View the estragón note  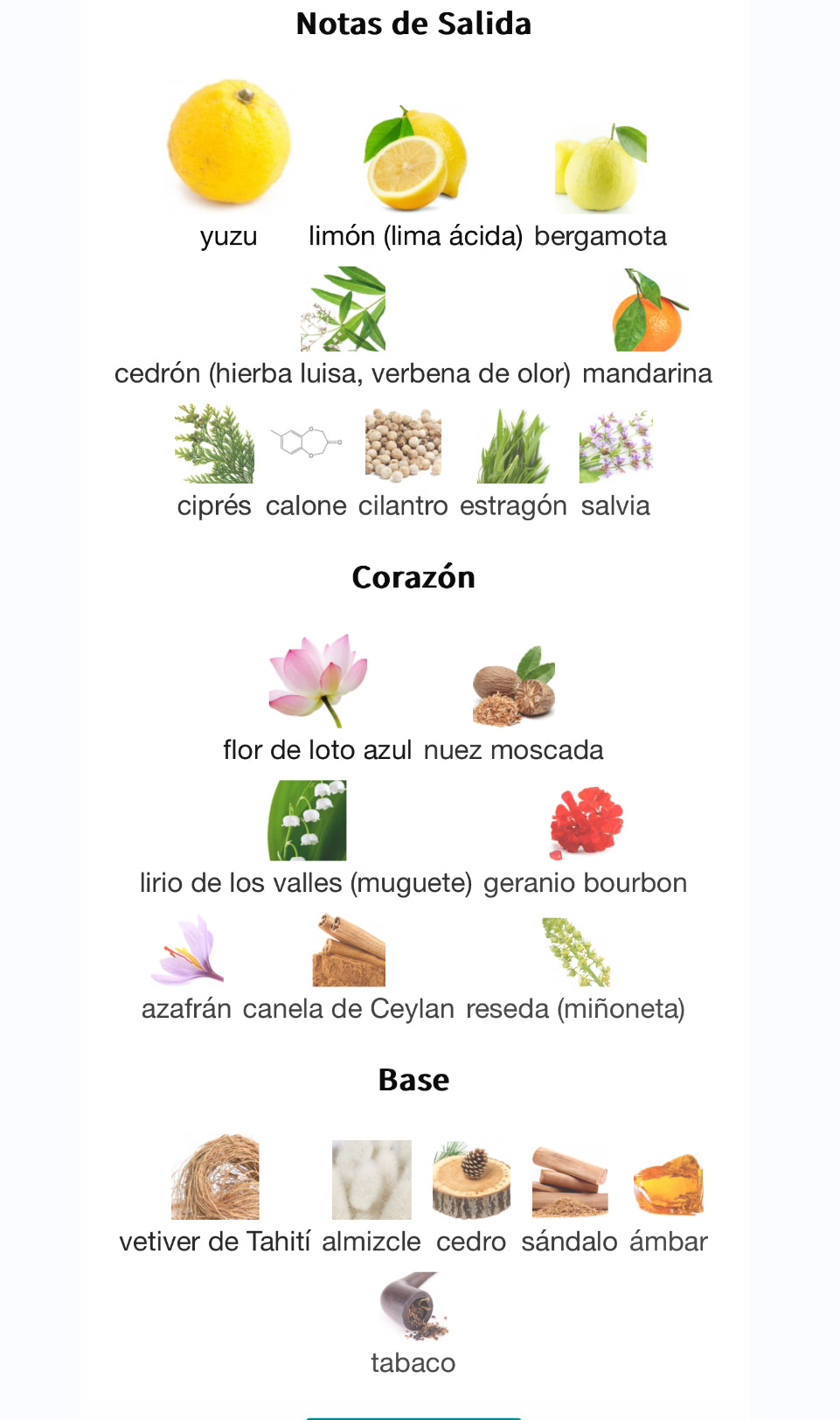[513, 446]
